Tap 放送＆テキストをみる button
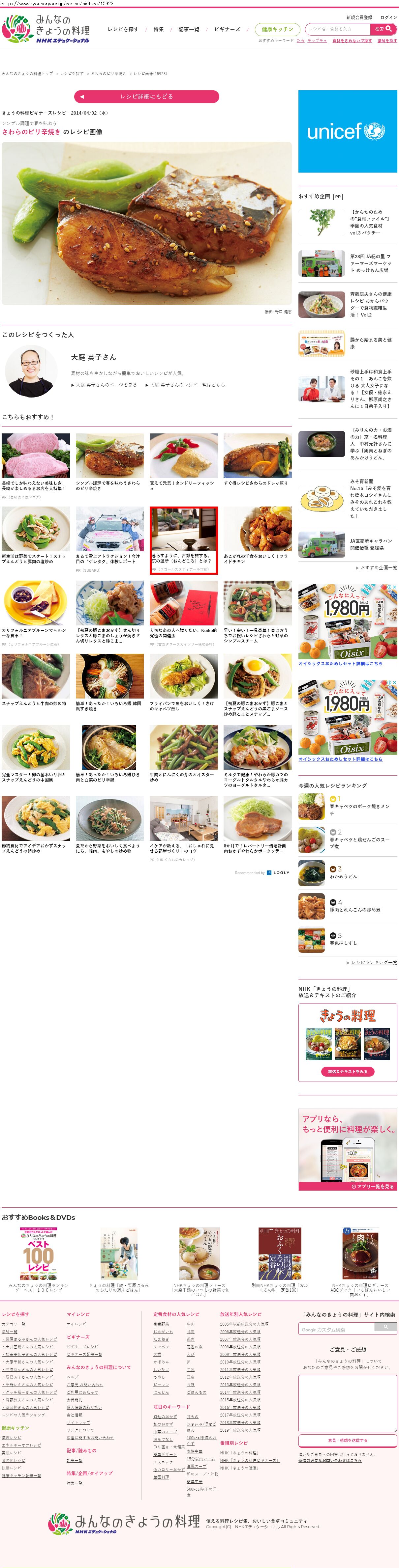The image size is (399, 1568). 347,1071
